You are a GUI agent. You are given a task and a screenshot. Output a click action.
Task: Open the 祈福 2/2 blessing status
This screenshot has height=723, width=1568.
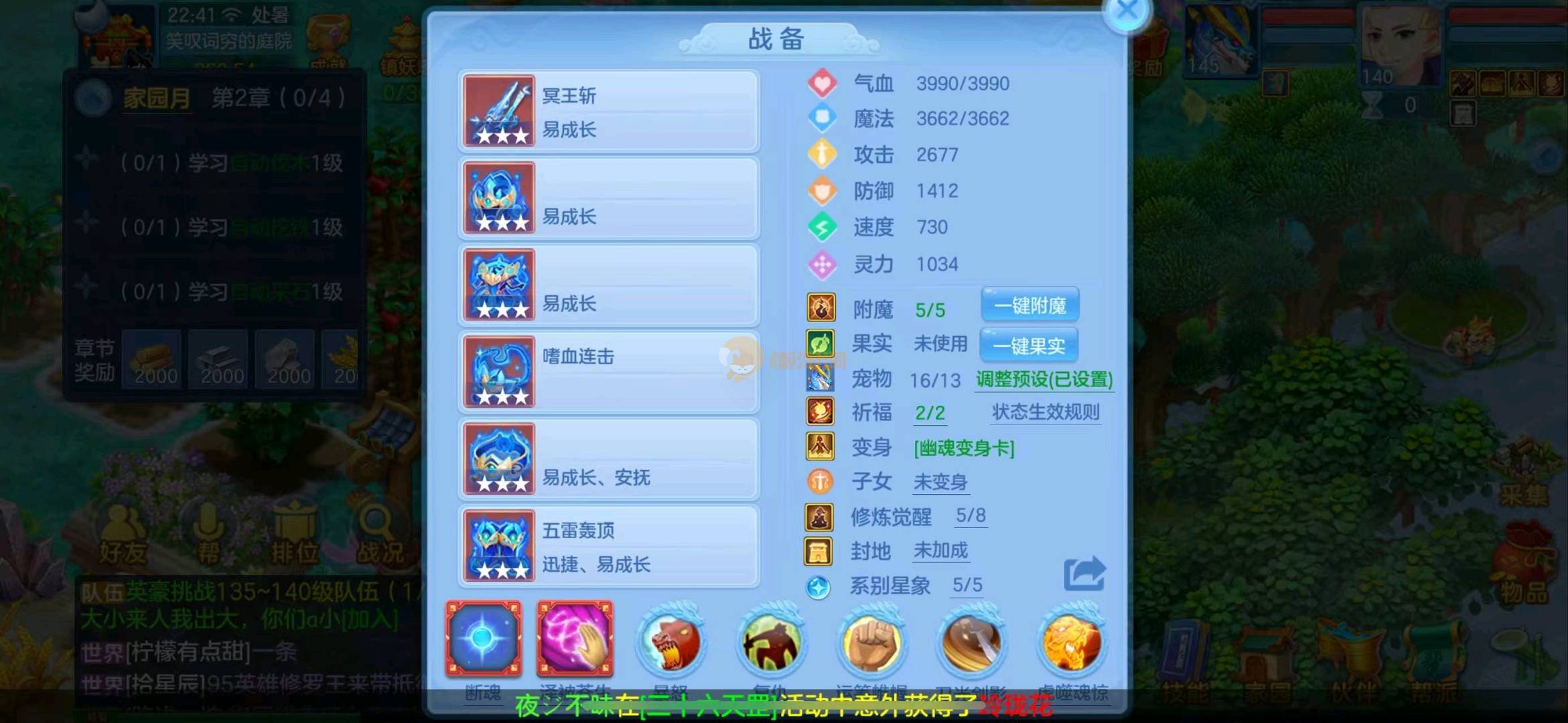930,413
